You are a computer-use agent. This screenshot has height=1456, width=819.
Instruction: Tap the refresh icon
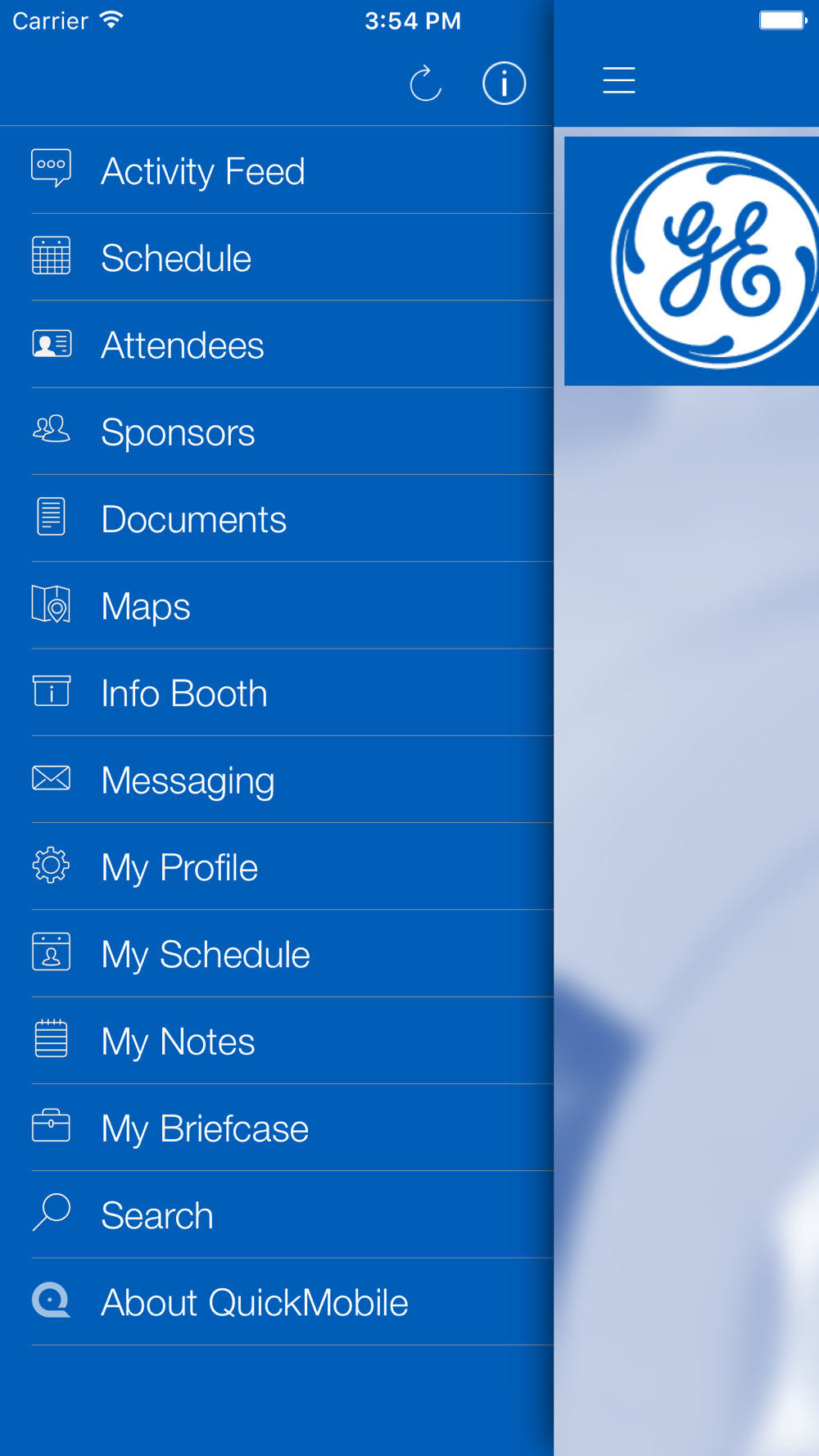425,84
